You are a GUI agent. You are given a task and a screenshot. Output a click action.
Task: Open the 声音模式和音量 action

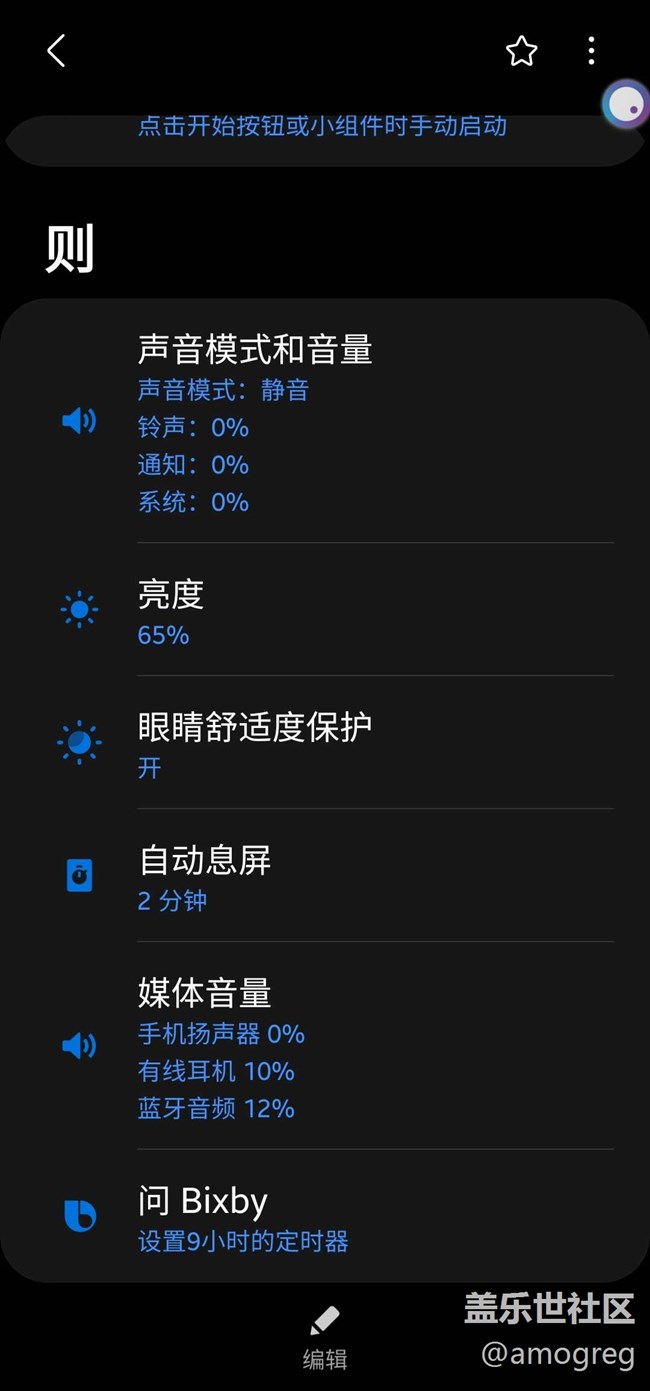point(325,421)
